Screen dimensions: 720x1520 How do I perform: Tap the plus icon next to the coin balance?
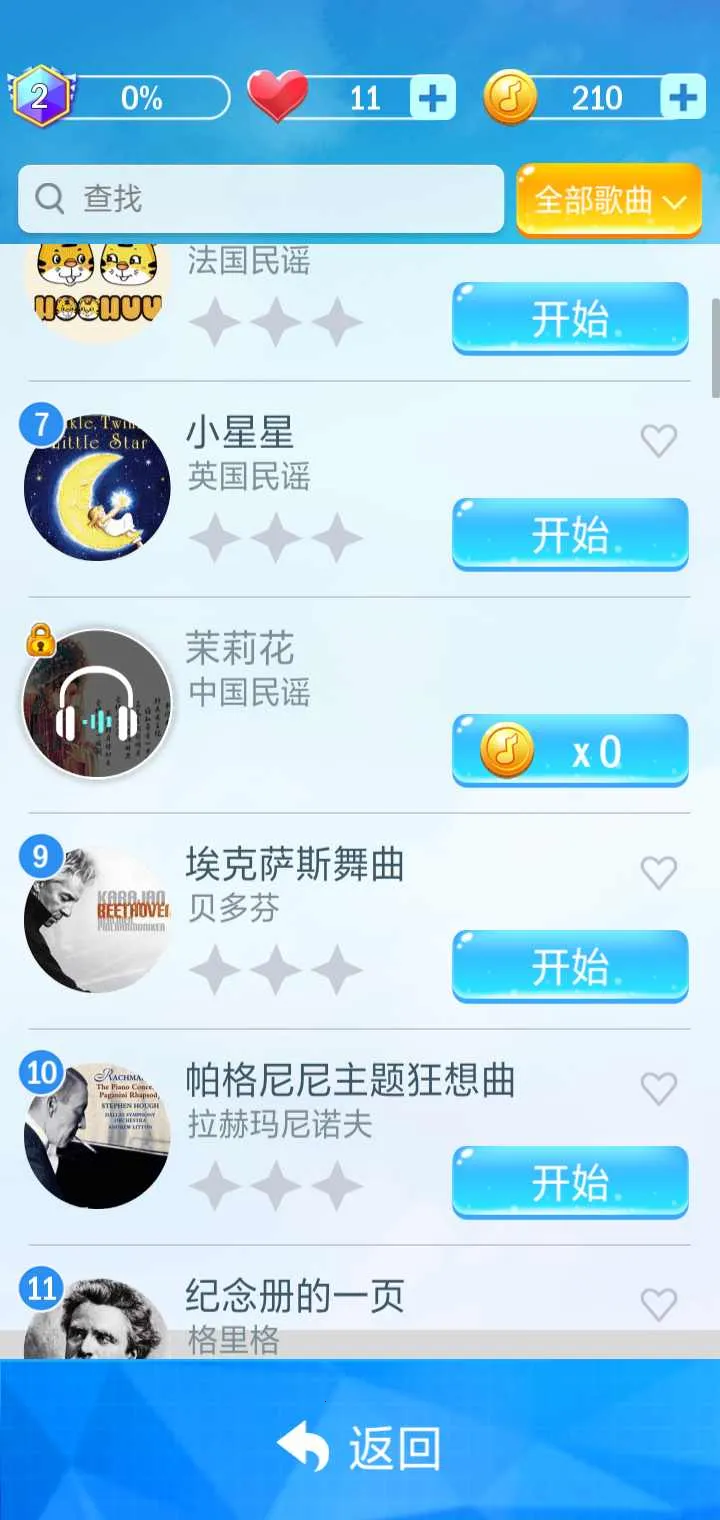coord(683,97)
